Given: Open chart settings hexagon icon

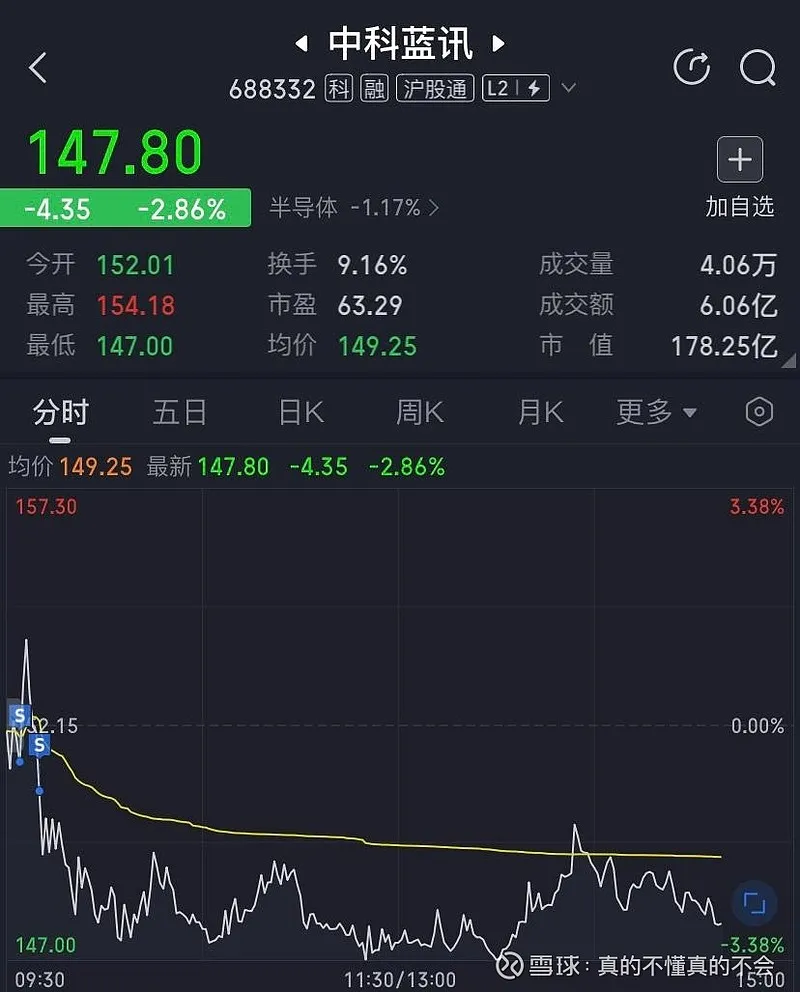Looking at the screenshot, I should pyautogui.click(x=759, y=412).
